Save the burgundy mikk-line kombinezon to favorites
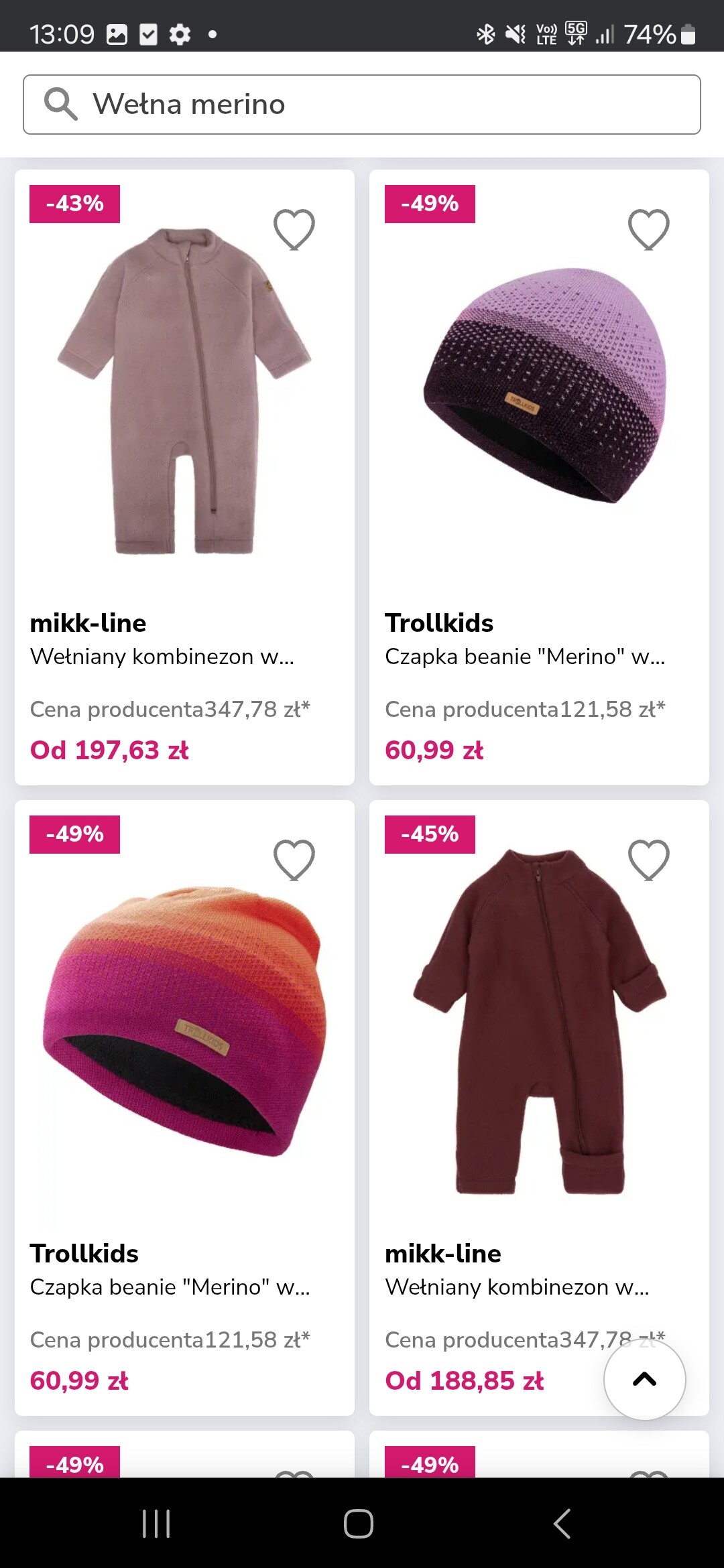Viewport: 724px width, 1568px height. (x=648, y=860)
